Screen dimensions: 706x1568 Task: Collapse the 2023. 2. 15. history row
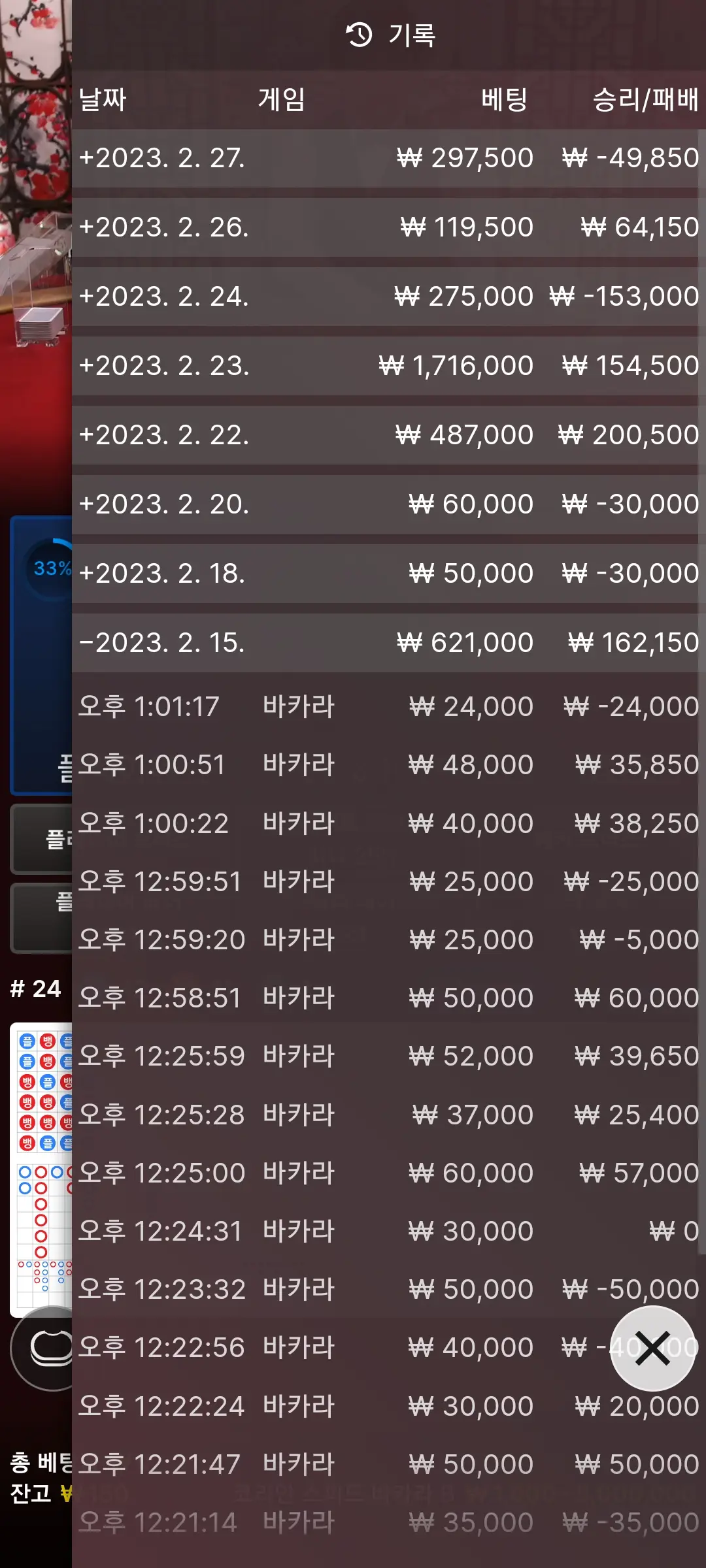point(389,643)
